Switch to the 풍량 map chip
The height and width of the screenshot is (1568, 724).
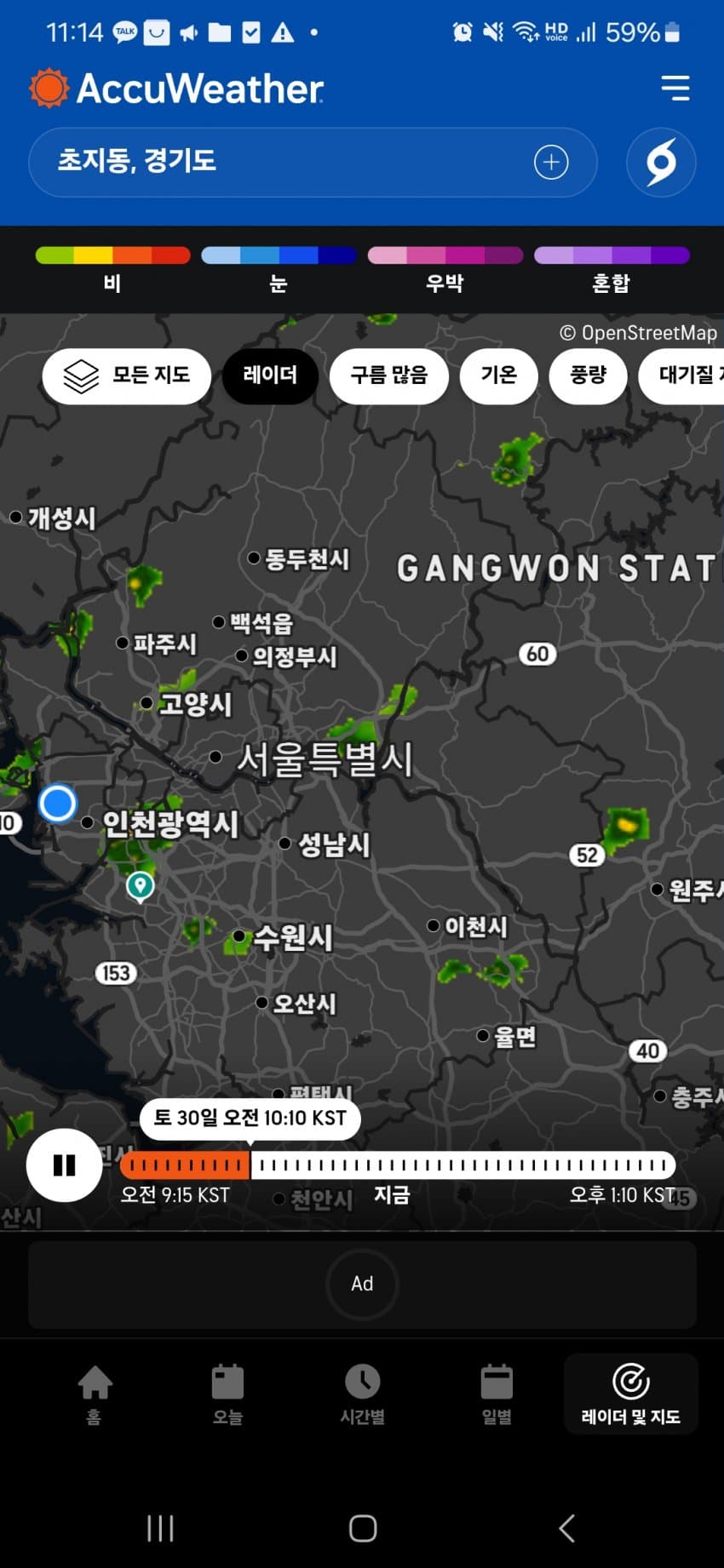click(588, 375)
